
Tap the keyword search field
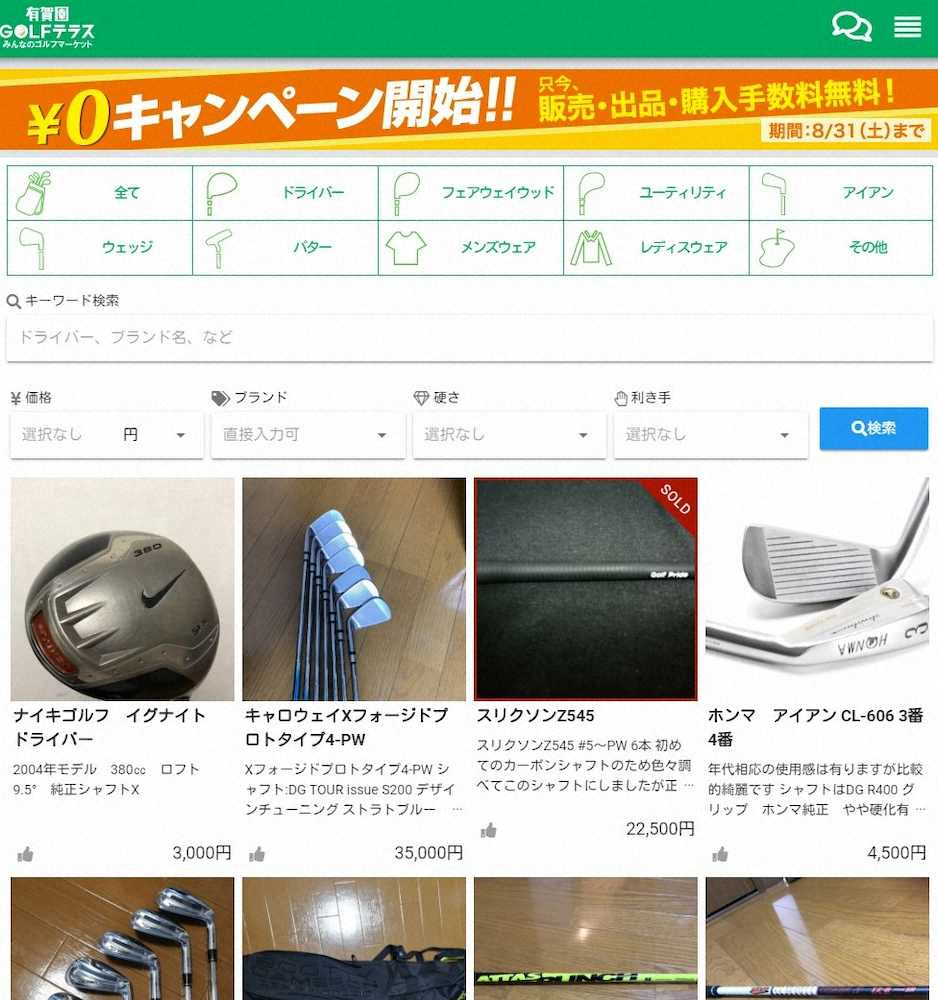(x=469, y=338)
